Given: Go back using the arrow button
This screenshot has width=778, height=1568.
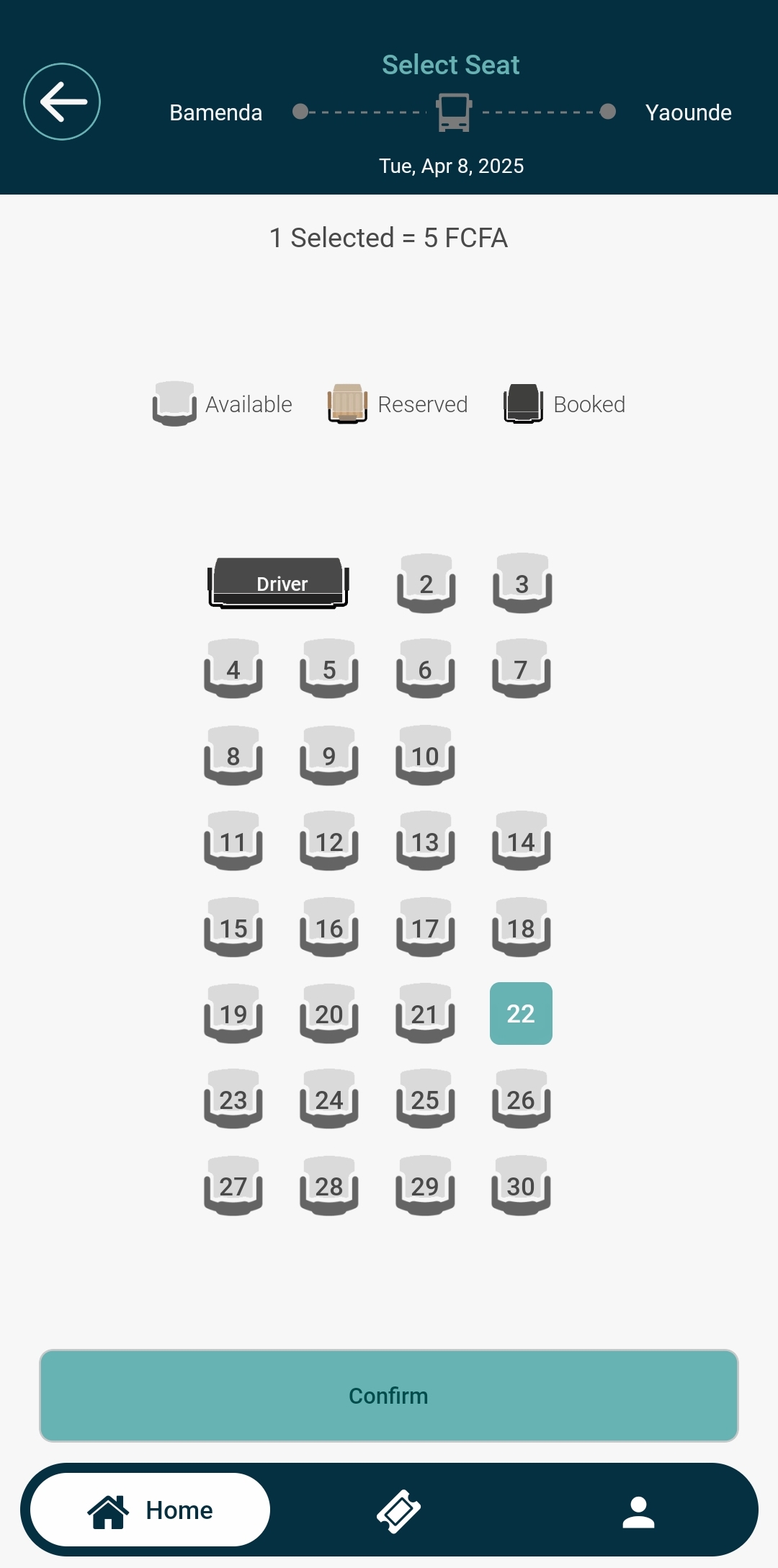Looking at the screenshot, I should (62, 102).
